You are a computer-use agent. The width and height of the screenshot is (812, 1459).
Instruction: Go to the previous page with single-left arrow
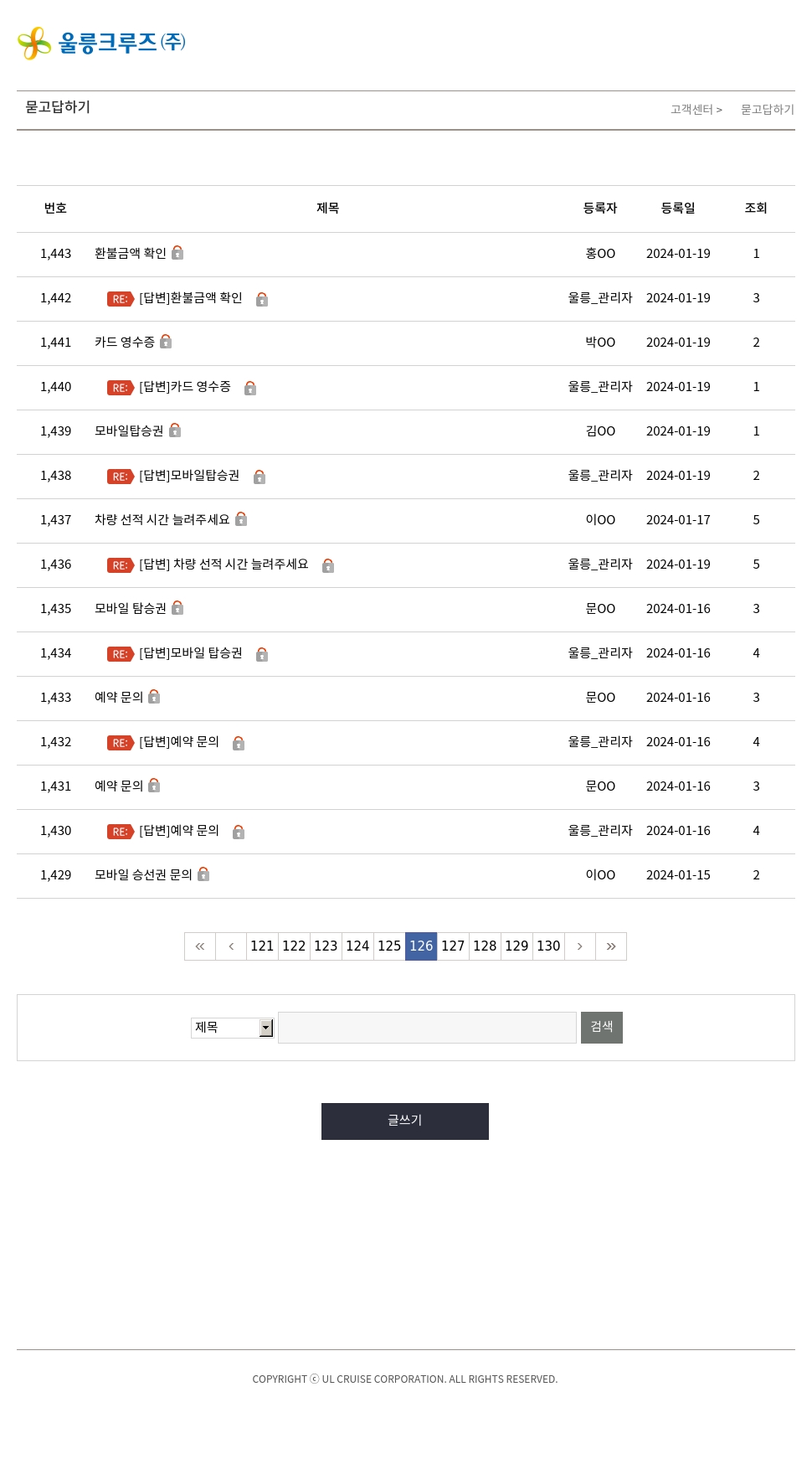[x=231, y=946]
